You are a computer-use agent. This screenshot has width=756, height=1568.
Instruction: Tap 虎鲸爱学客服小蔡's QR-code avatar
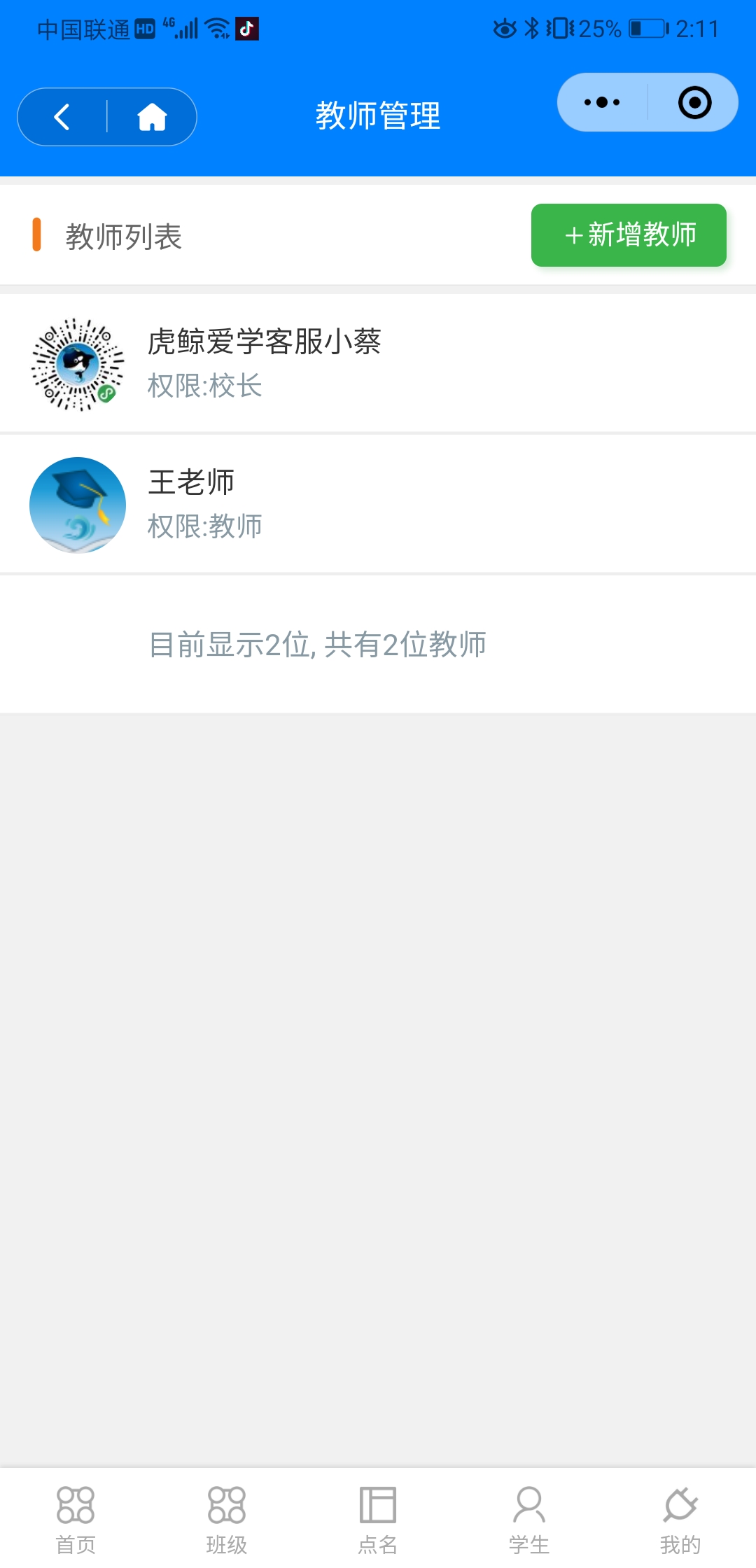pyautogui.click(x=78, y=365)
